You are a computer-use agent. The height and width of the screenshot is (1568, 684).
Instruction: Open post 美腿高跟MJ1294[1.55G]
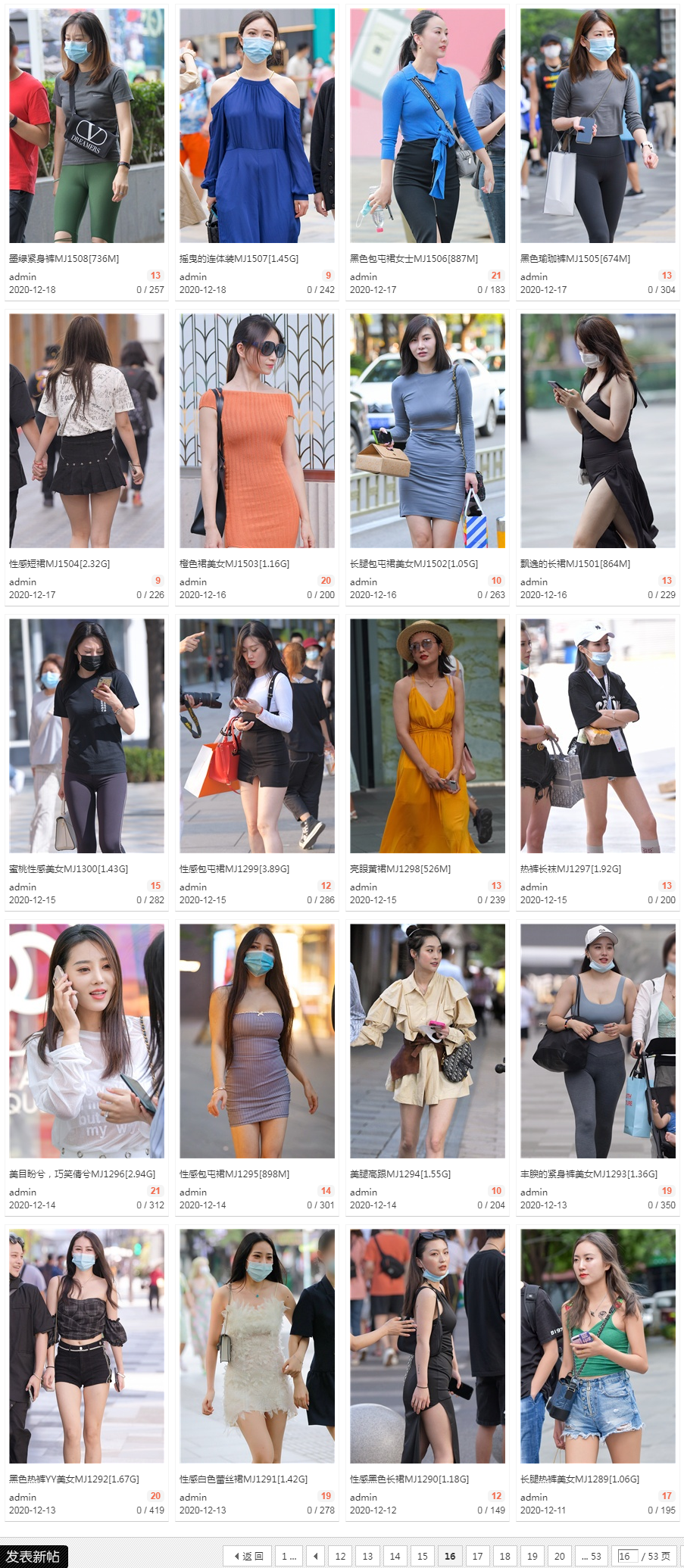pos(400,1174)
